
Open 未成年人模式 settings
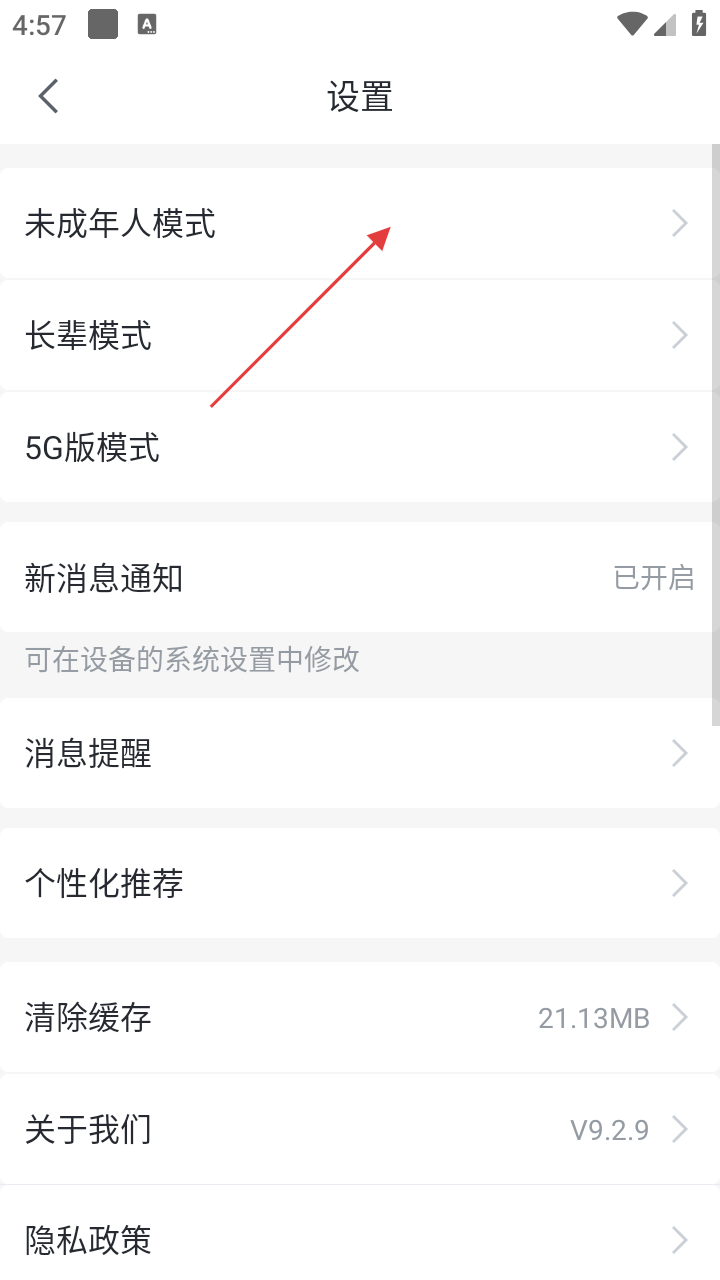coord(360,224)
